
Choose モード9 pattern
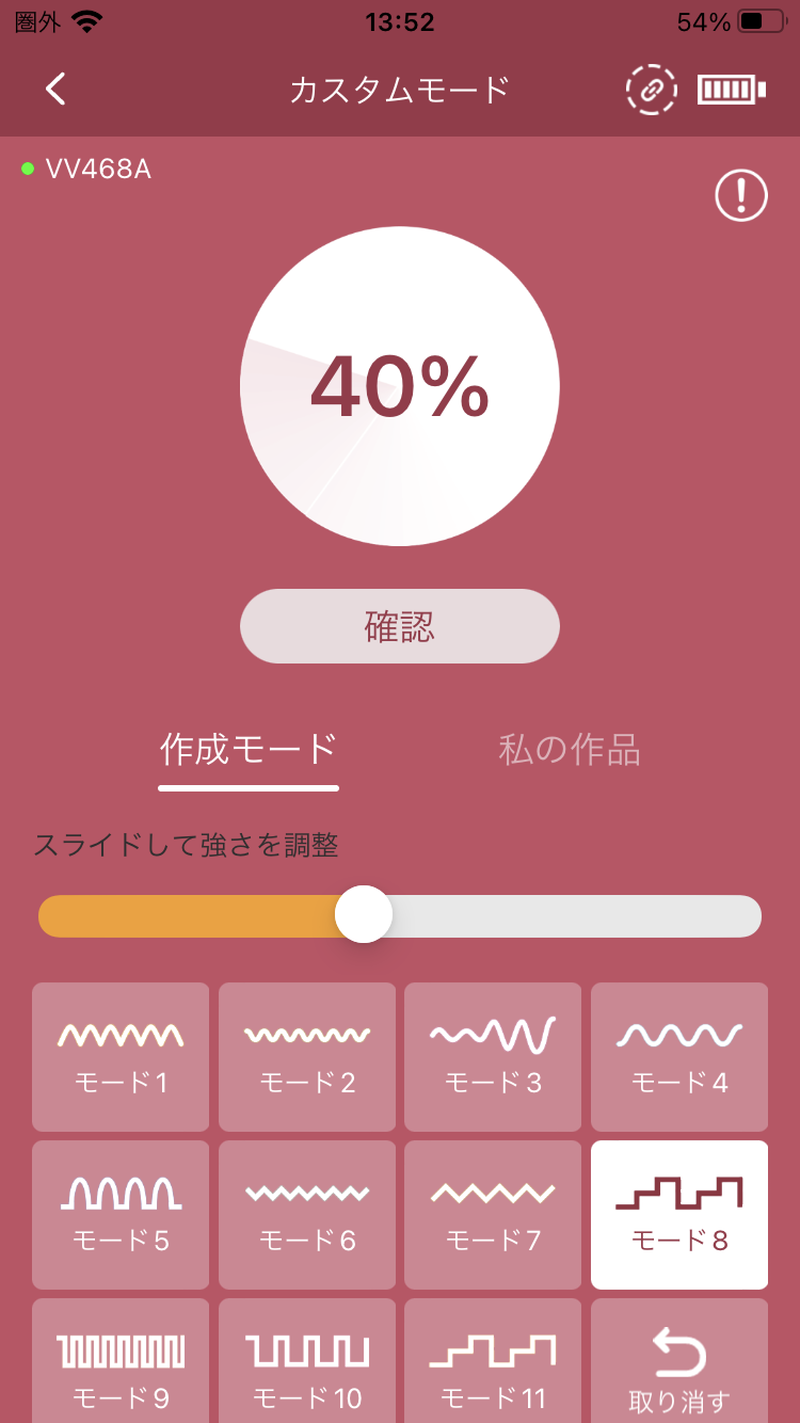point(121,1365)
